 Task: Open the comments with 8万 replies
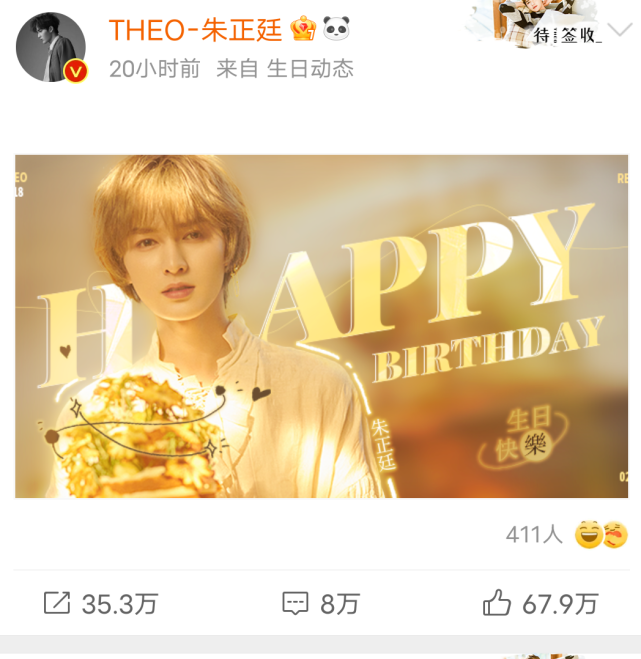coord(320,603)
